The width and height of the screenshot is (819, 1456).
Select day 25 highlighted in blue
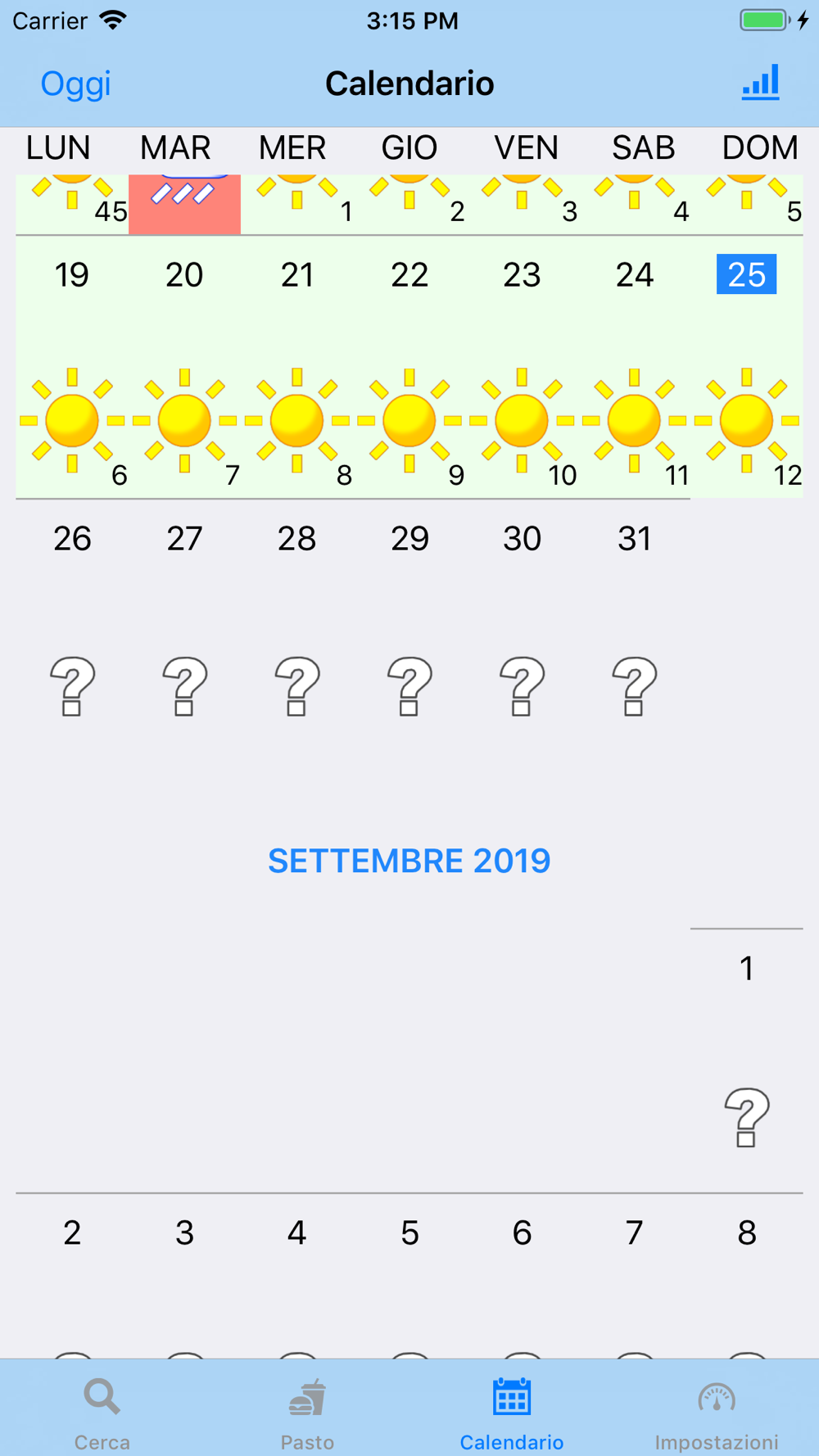coord(746,367)
